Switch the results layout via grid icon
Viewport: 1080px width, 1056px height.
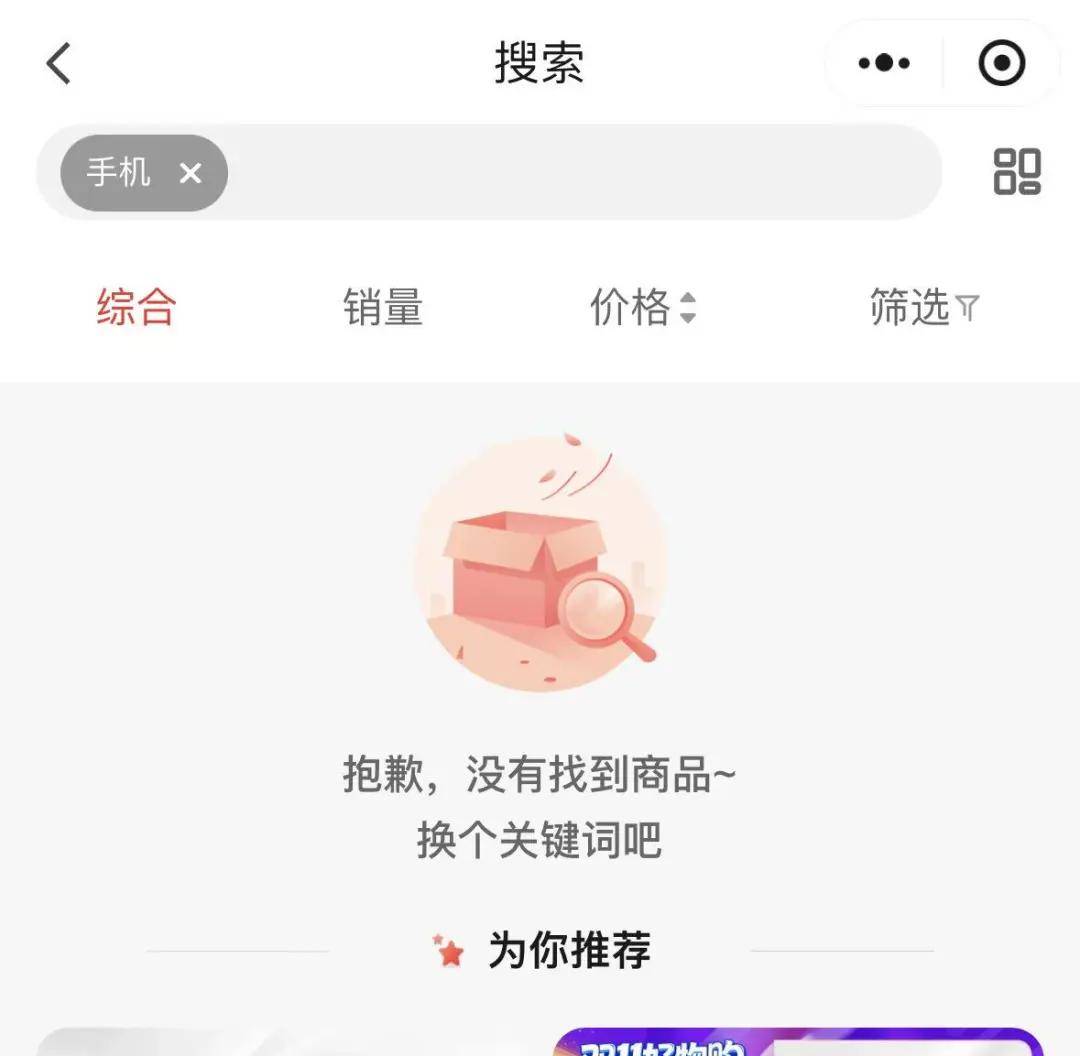pyautogui.click(x=1017, y=172)
